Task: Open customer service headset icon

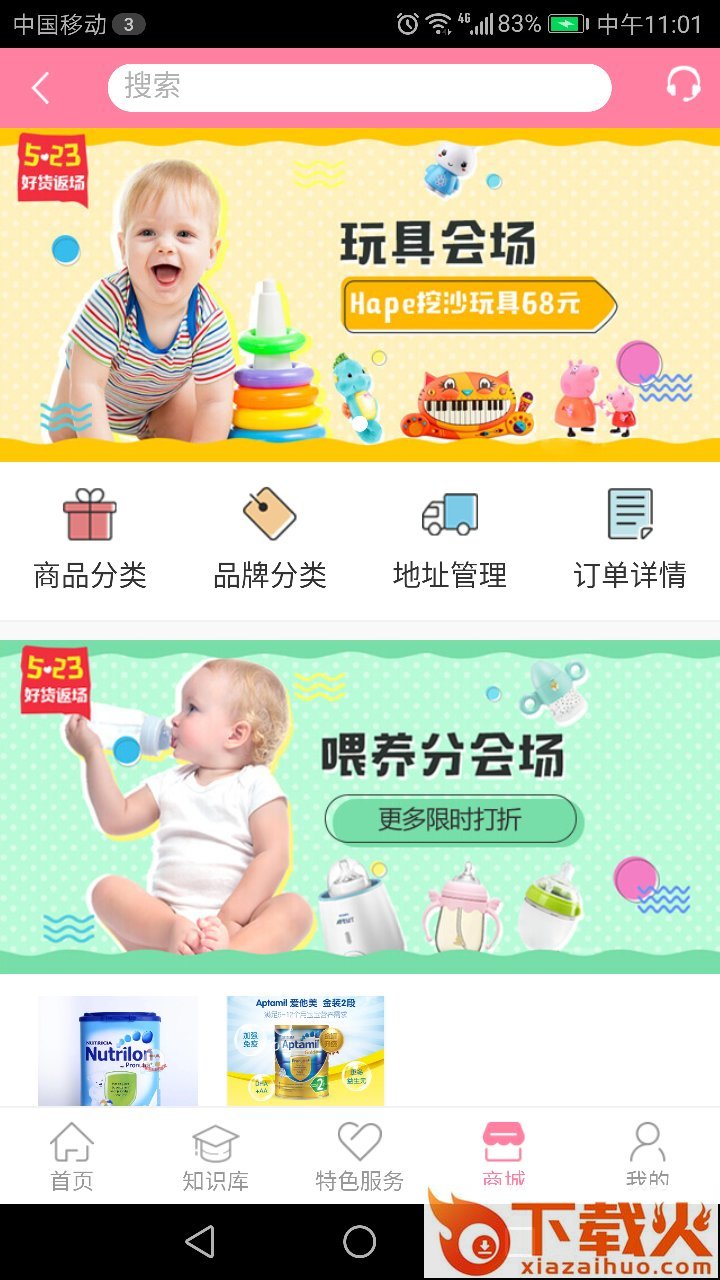Action: click(x=683, y=86)
